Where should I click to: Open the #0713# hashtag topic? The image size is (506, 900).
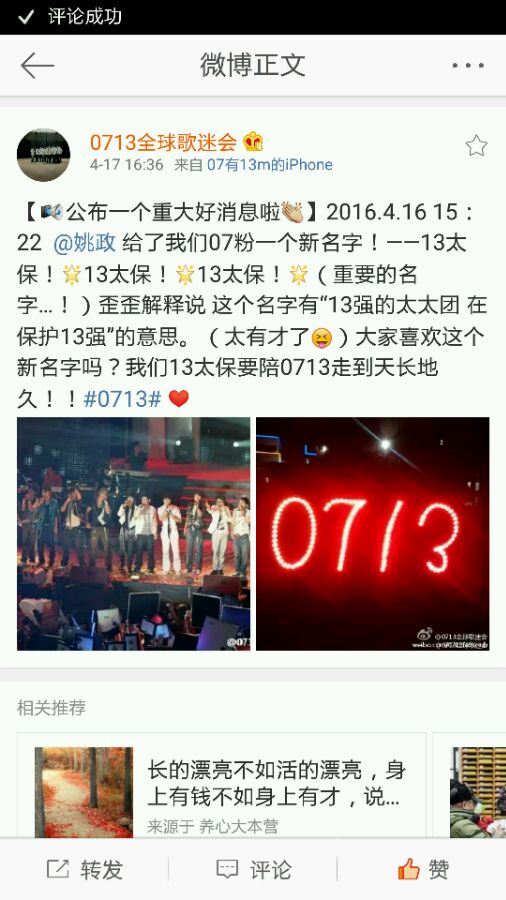pyautogui.click(x=123, y=399)
